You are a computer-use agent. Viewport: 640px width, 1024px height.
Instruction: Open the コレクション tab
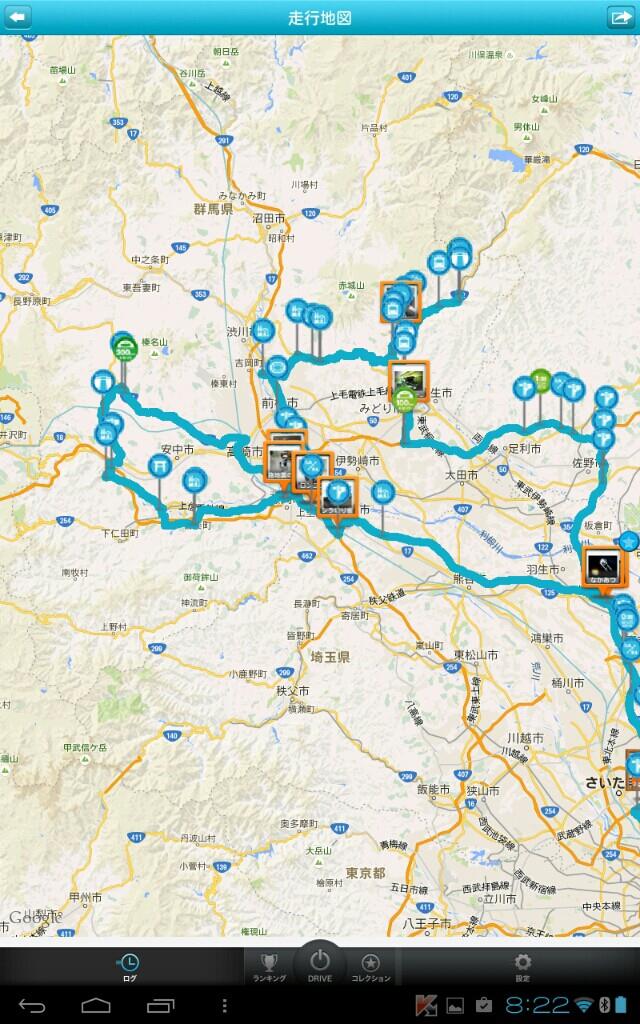coord(370,967)
